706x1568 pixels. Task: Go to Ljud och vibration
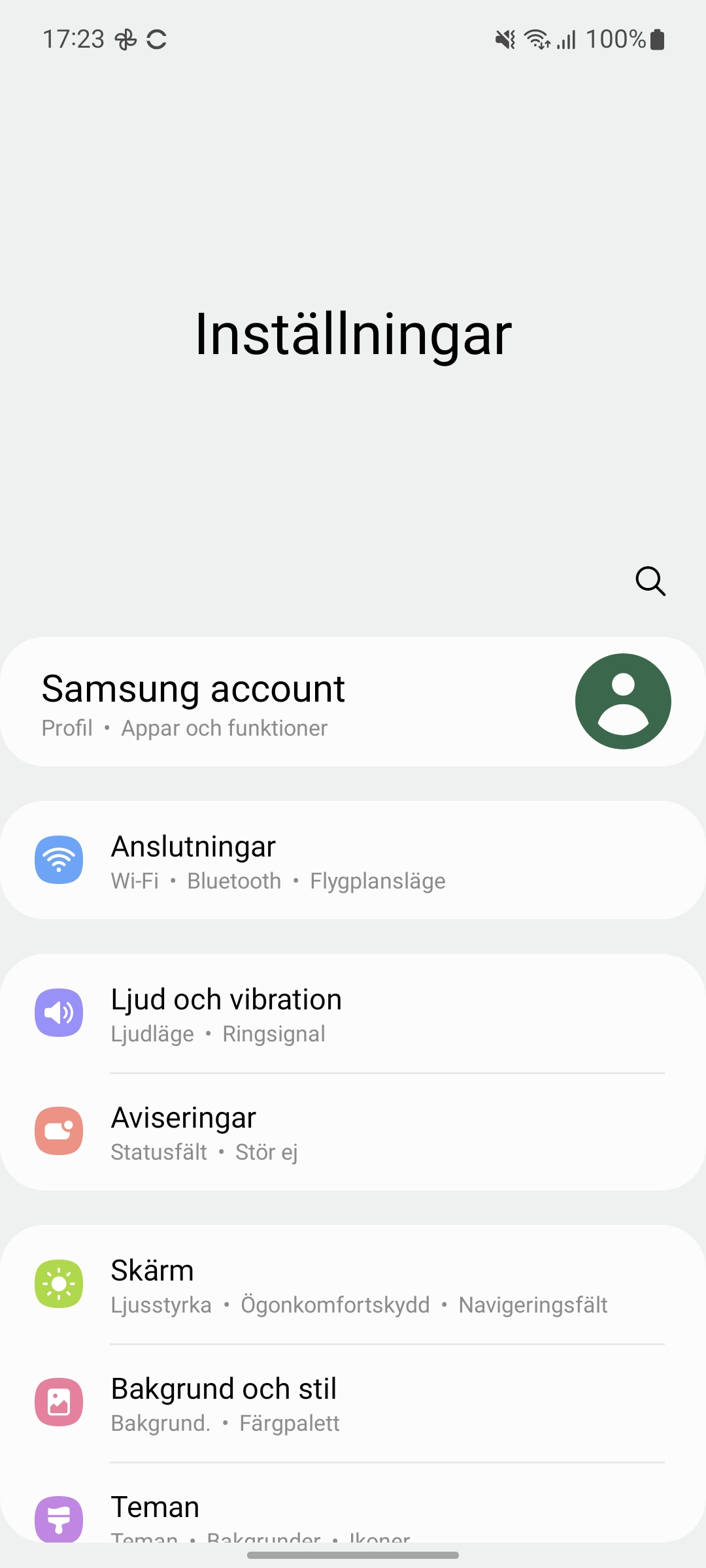click(353, 1013)
